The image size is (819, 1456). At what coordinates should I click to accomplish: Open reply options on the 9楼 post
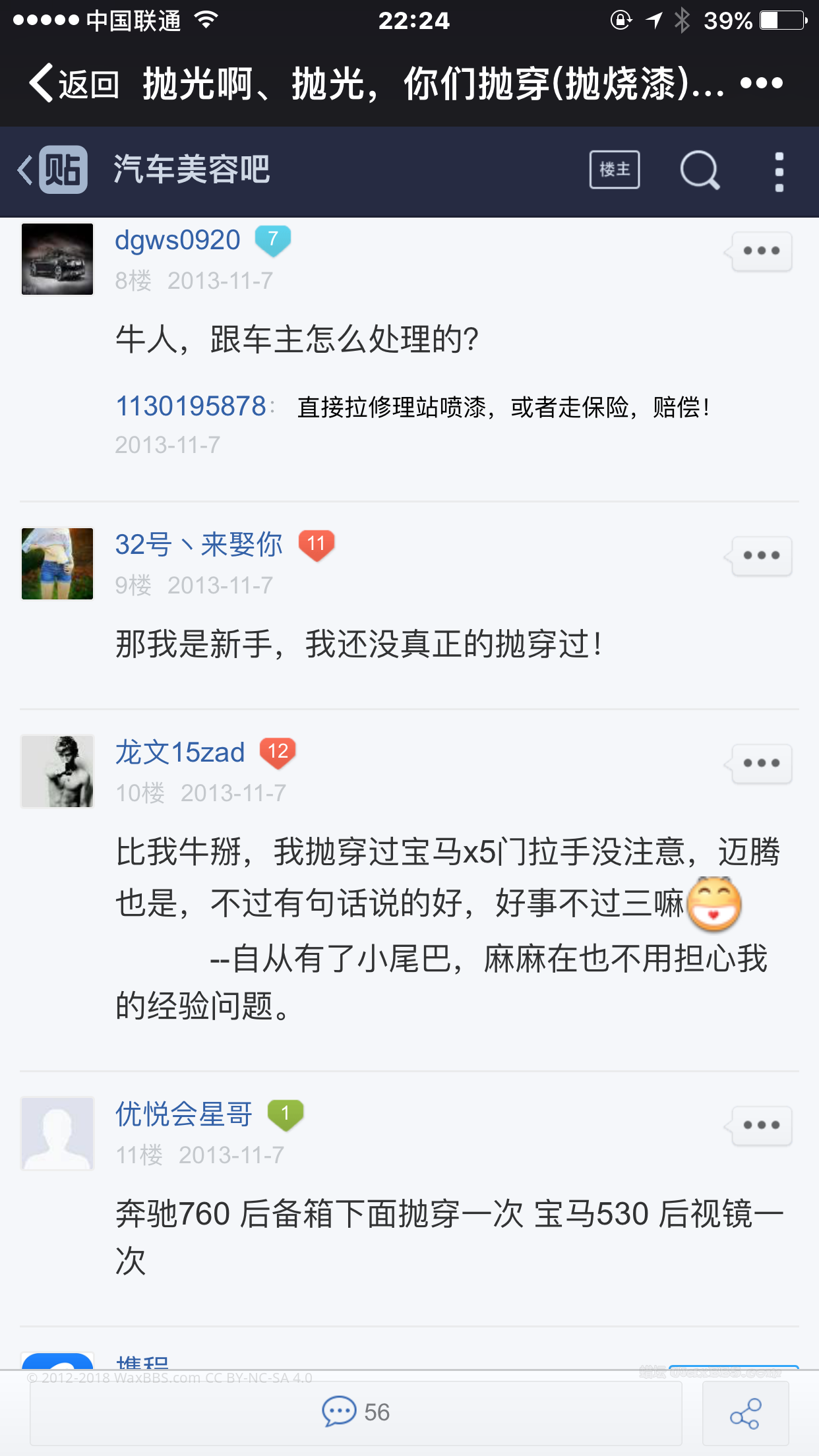coord(761,556)
